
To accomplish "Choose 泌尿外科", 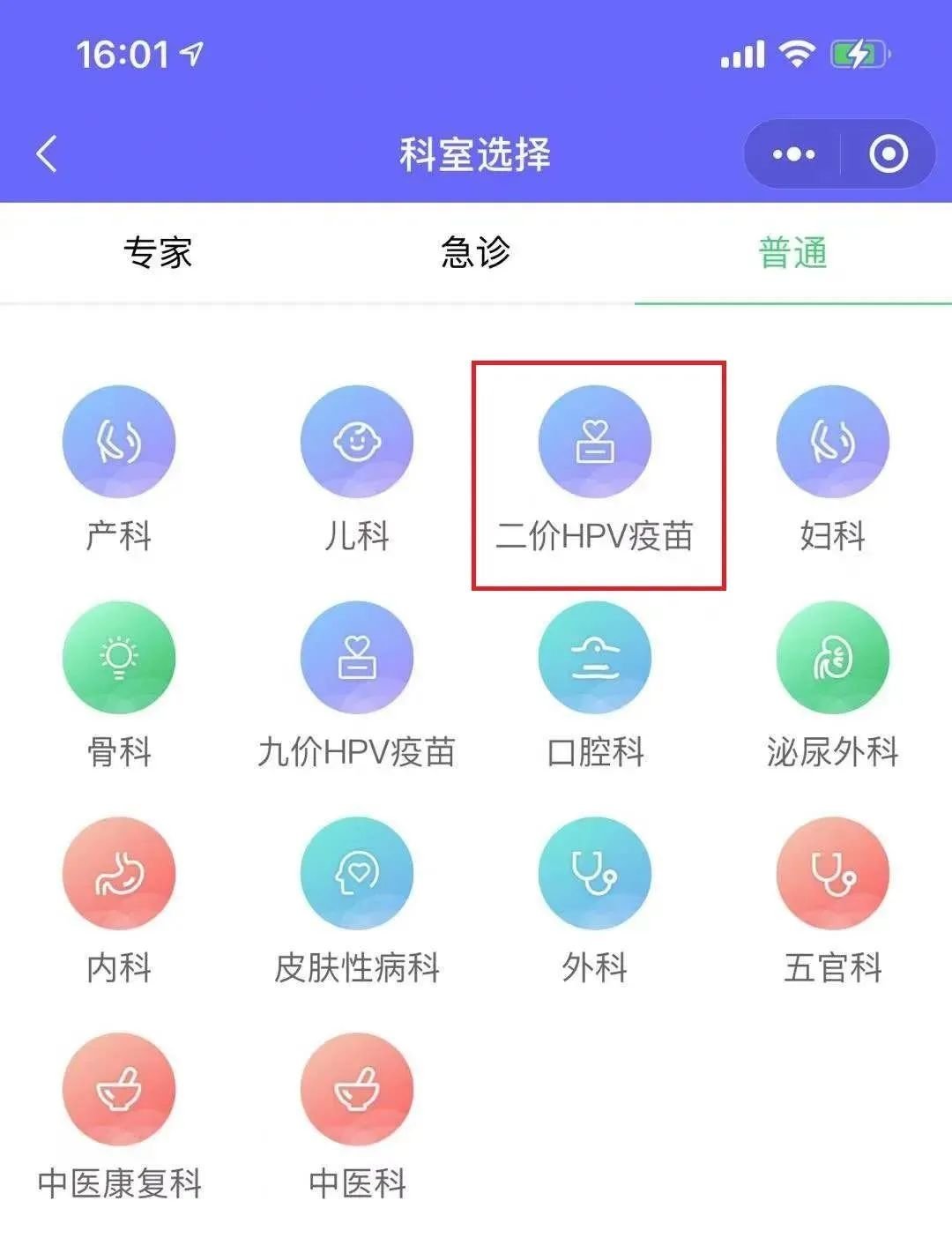I will 833,659.
